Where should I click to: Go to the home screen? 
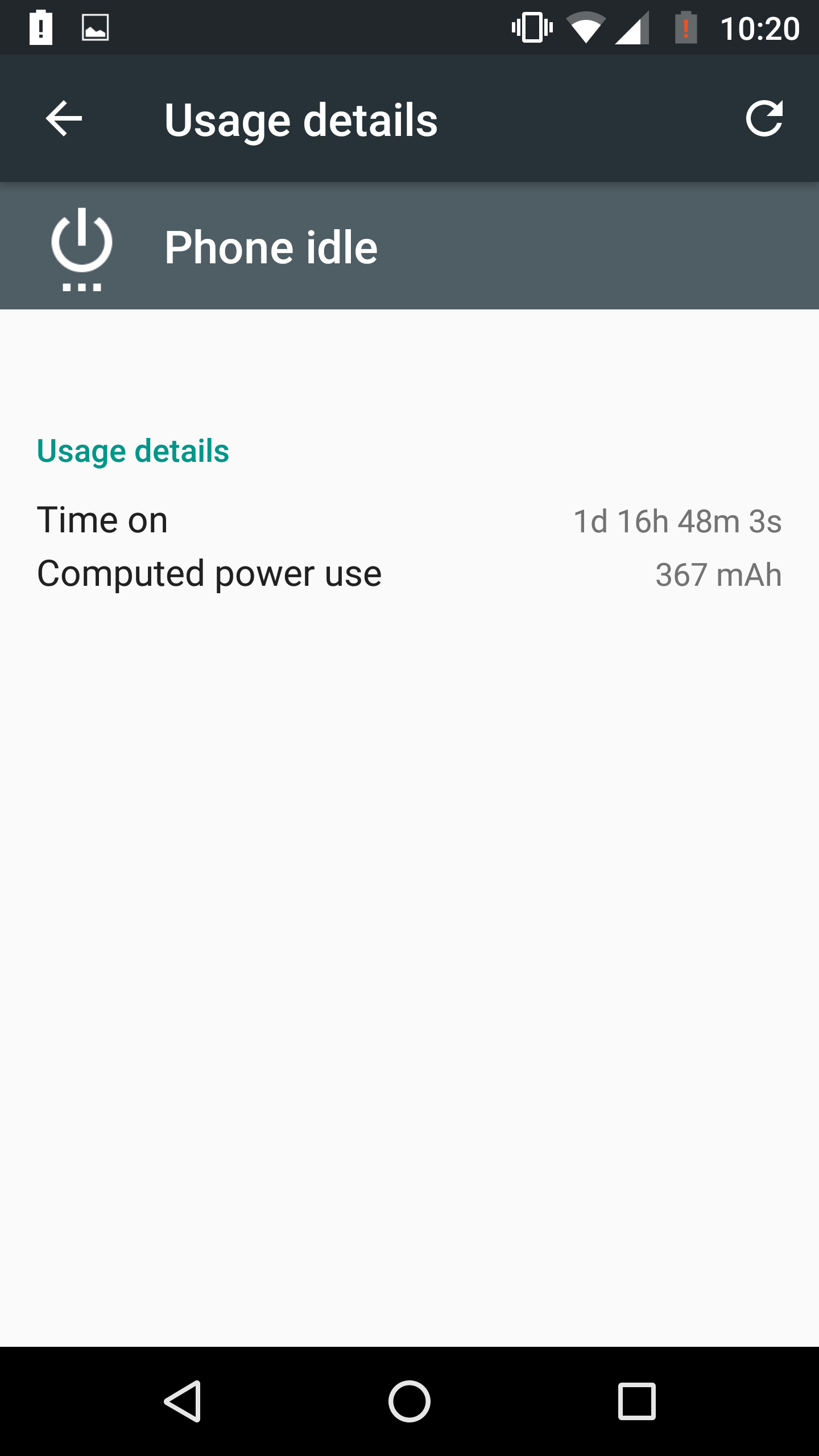(409, 1401)
